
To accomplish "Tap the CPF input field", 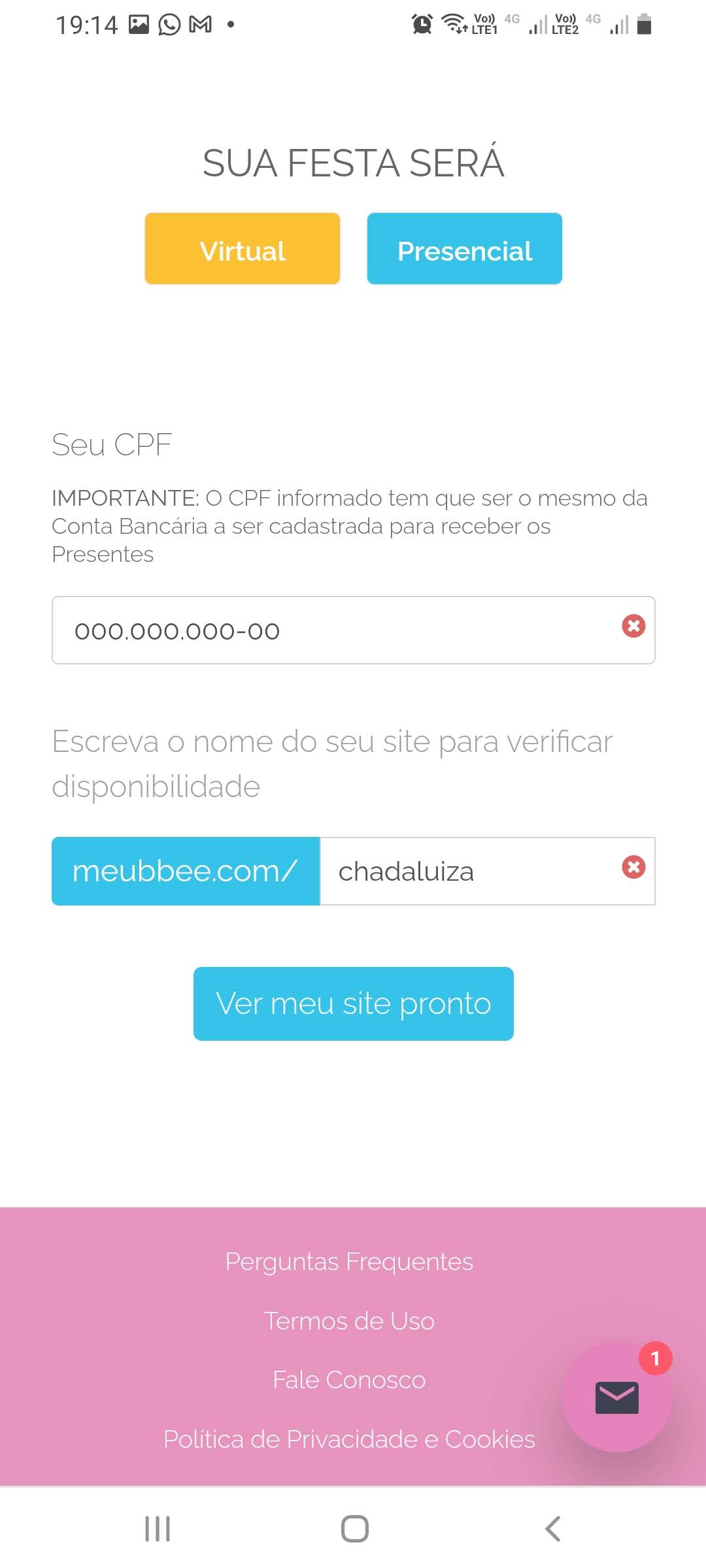I will tap(340, 630).
